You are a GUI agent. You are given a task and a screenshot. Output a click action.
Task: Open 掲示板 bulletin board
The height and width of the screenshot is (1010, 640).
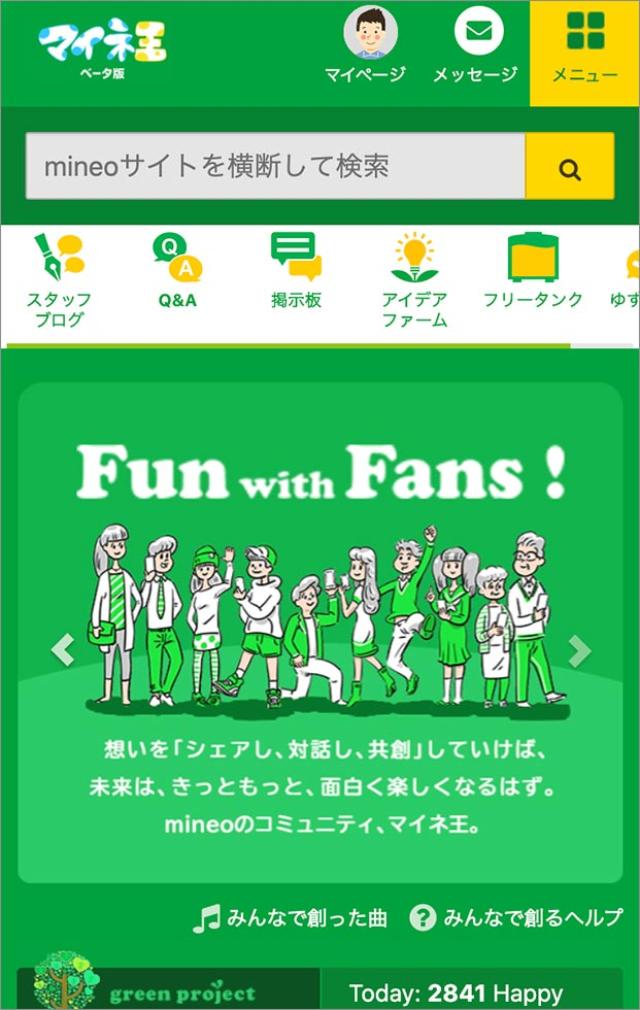coord(296,270)
